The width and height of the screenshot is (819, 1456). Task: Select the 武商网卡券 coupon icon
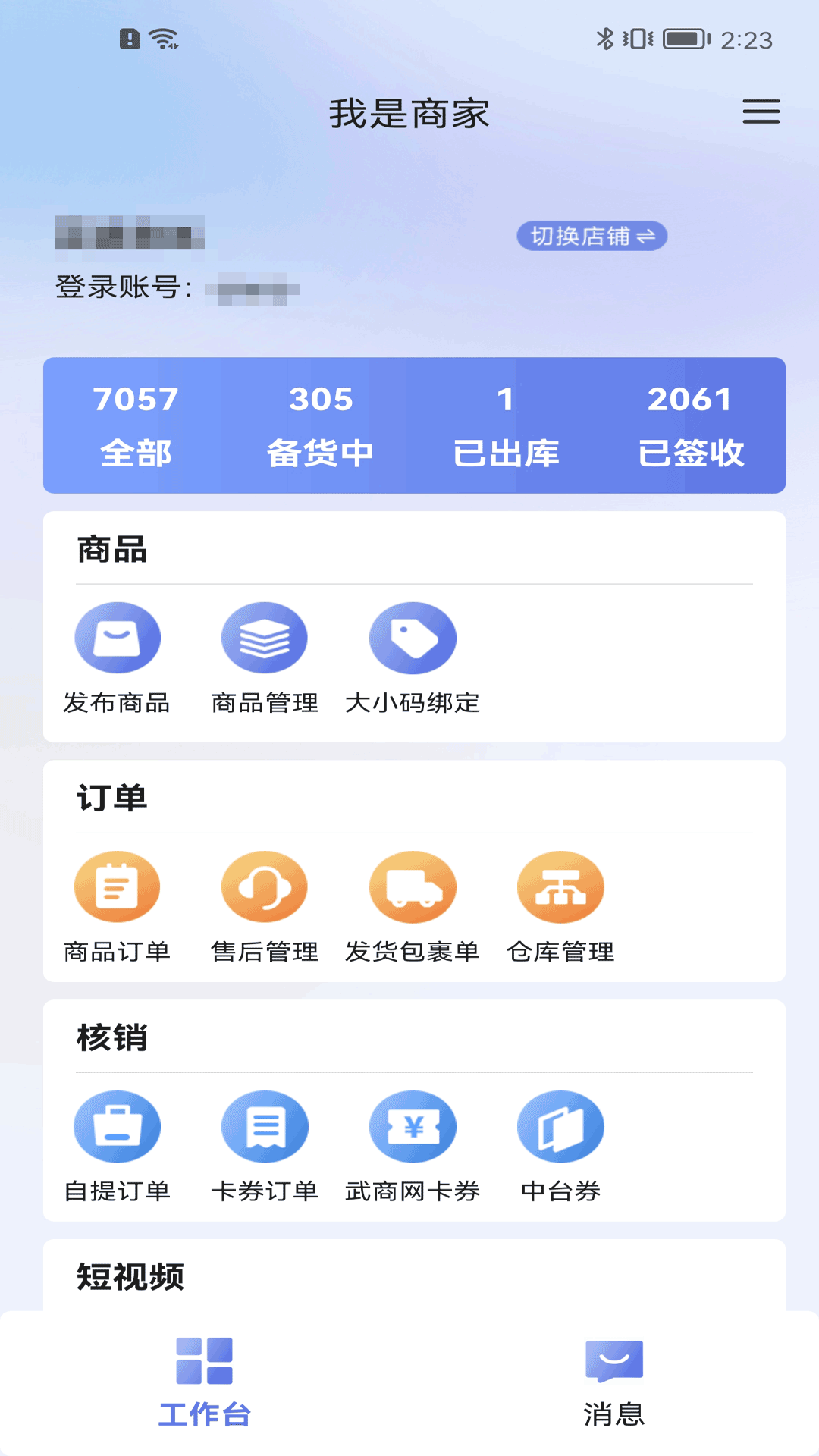pos(413,1127)
